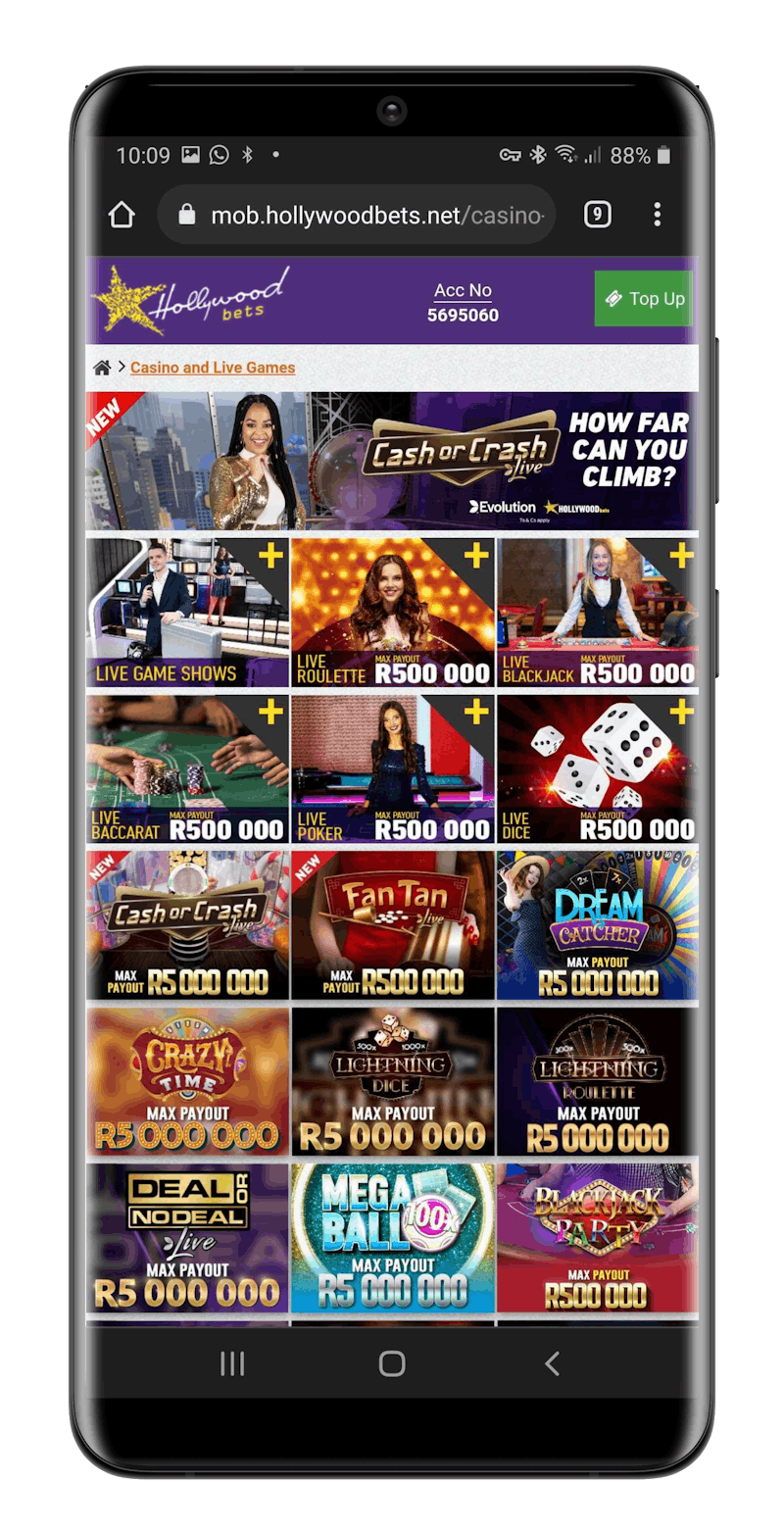Open the Cash or Crash Live top banner
The width and height of the screenshot is (784, 1534).
(x=392, y=461)
